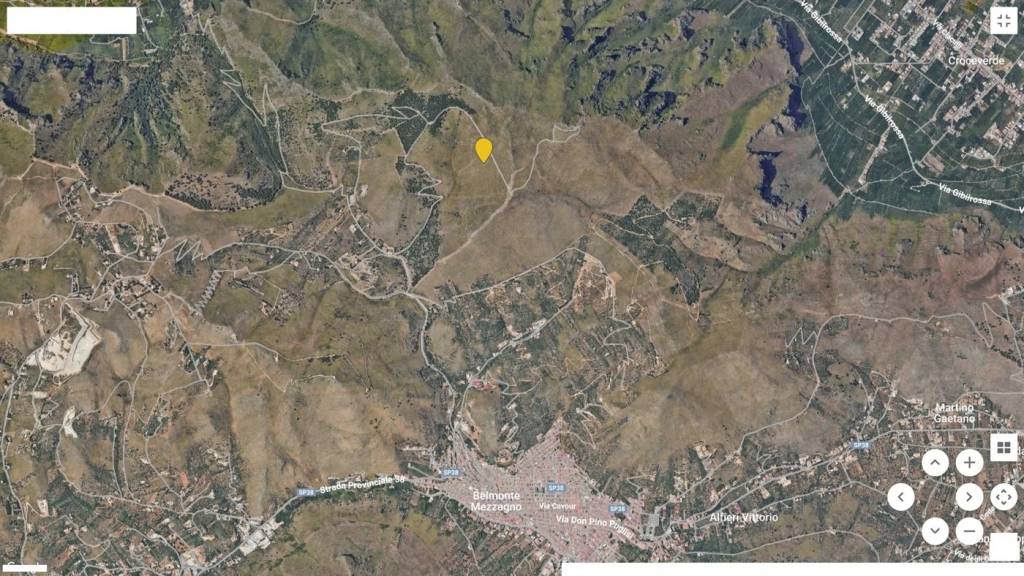This screenshot has height=576, width=1024.
Task: Toggle the camera controls compass button
Action: click(x=1004, y=497)
